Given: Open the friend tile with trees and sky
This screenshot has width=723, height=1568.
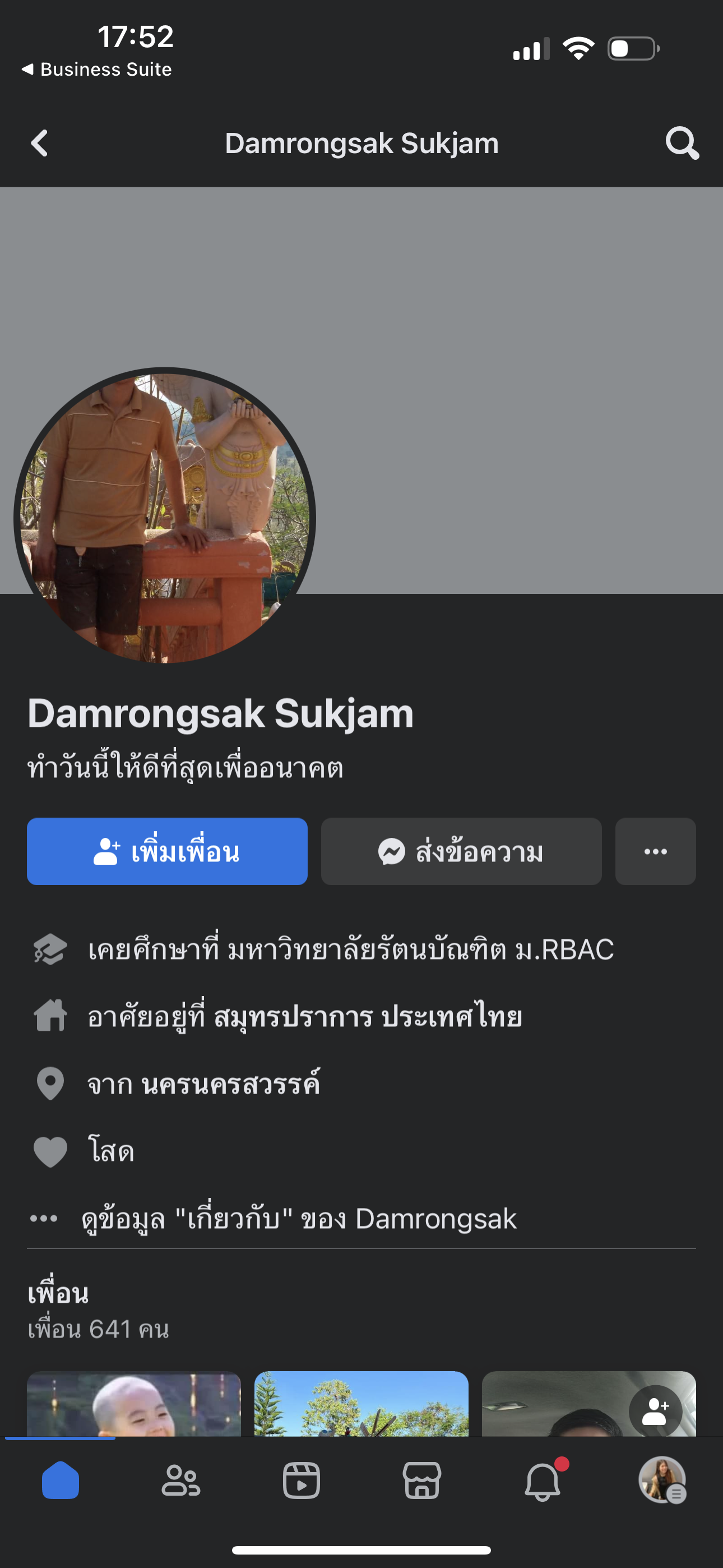Looking at the screenshot, I should [x=361, y=1404].
